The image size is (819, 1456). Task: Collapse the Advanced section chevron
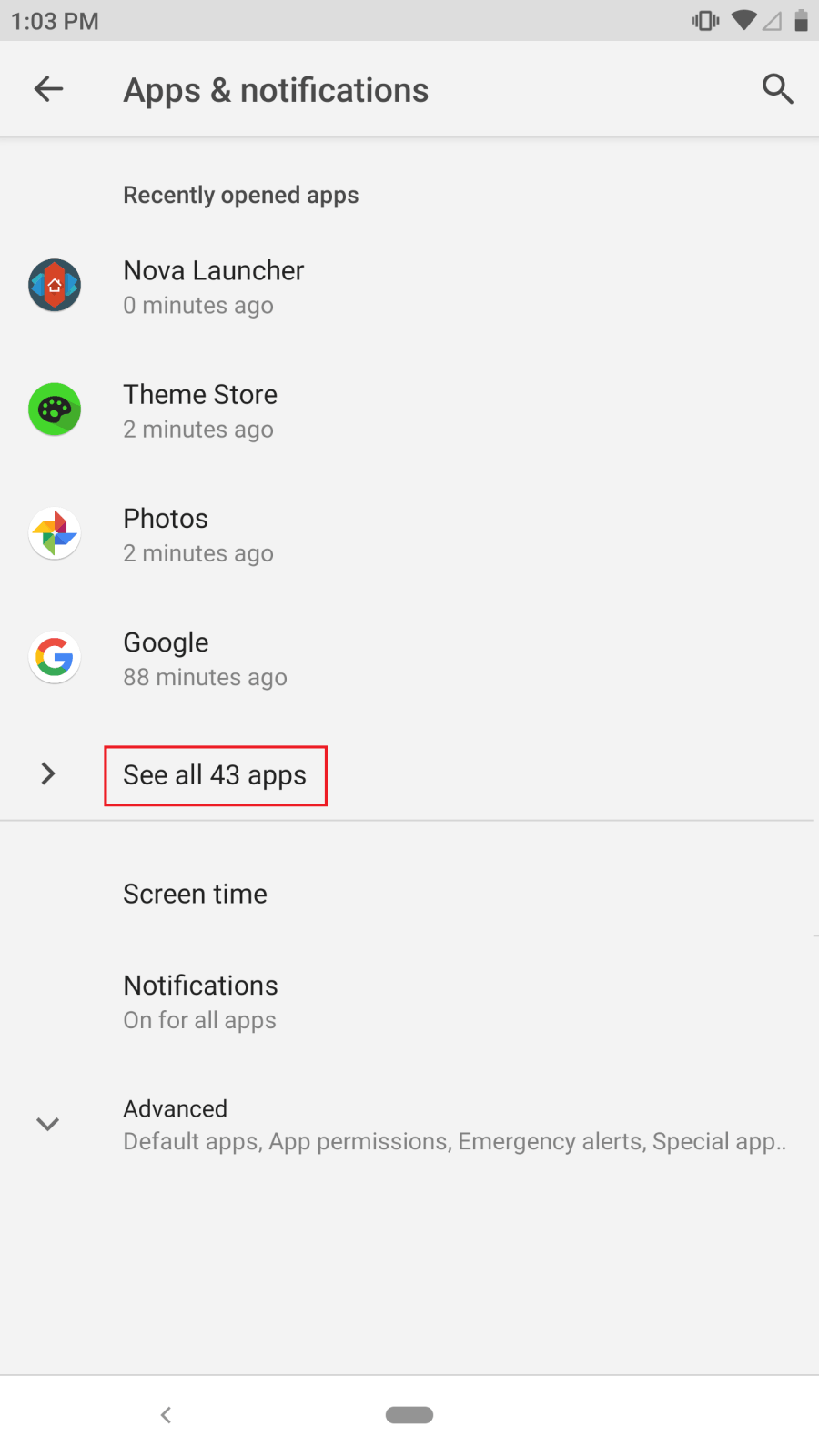point(47,1124)
